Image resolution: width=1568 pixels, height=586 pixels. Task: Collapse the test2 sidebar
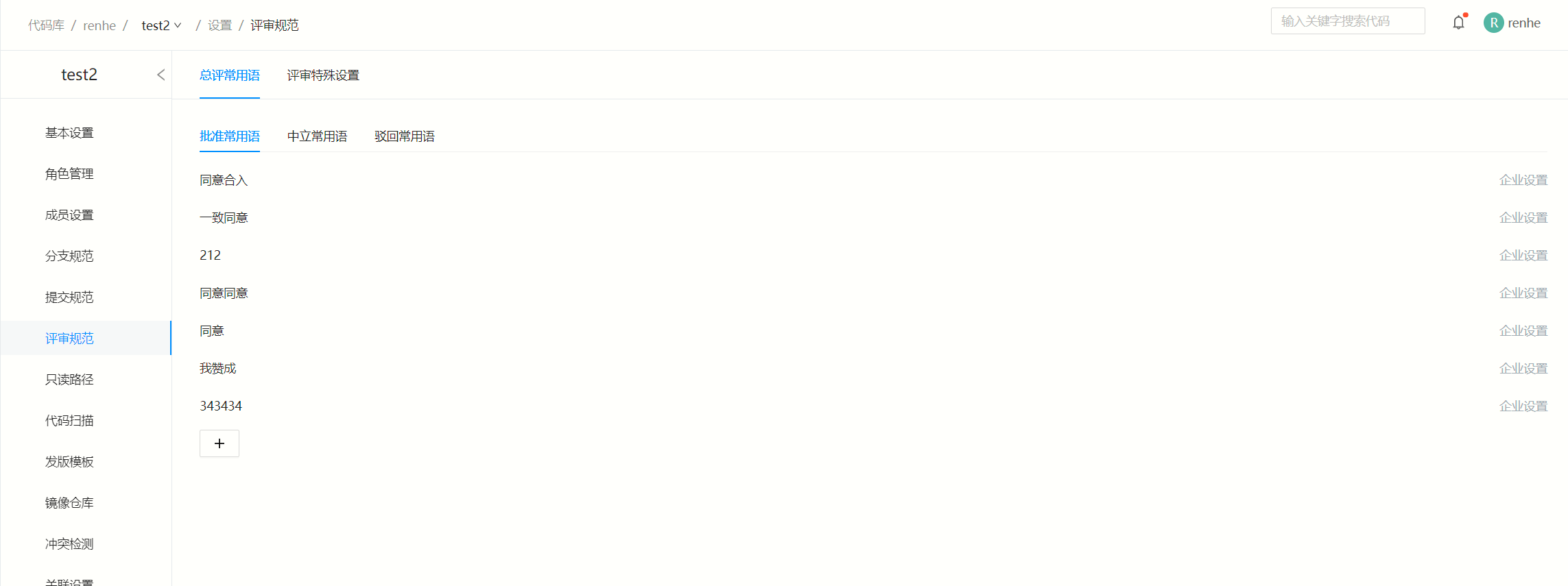point(161,75)
